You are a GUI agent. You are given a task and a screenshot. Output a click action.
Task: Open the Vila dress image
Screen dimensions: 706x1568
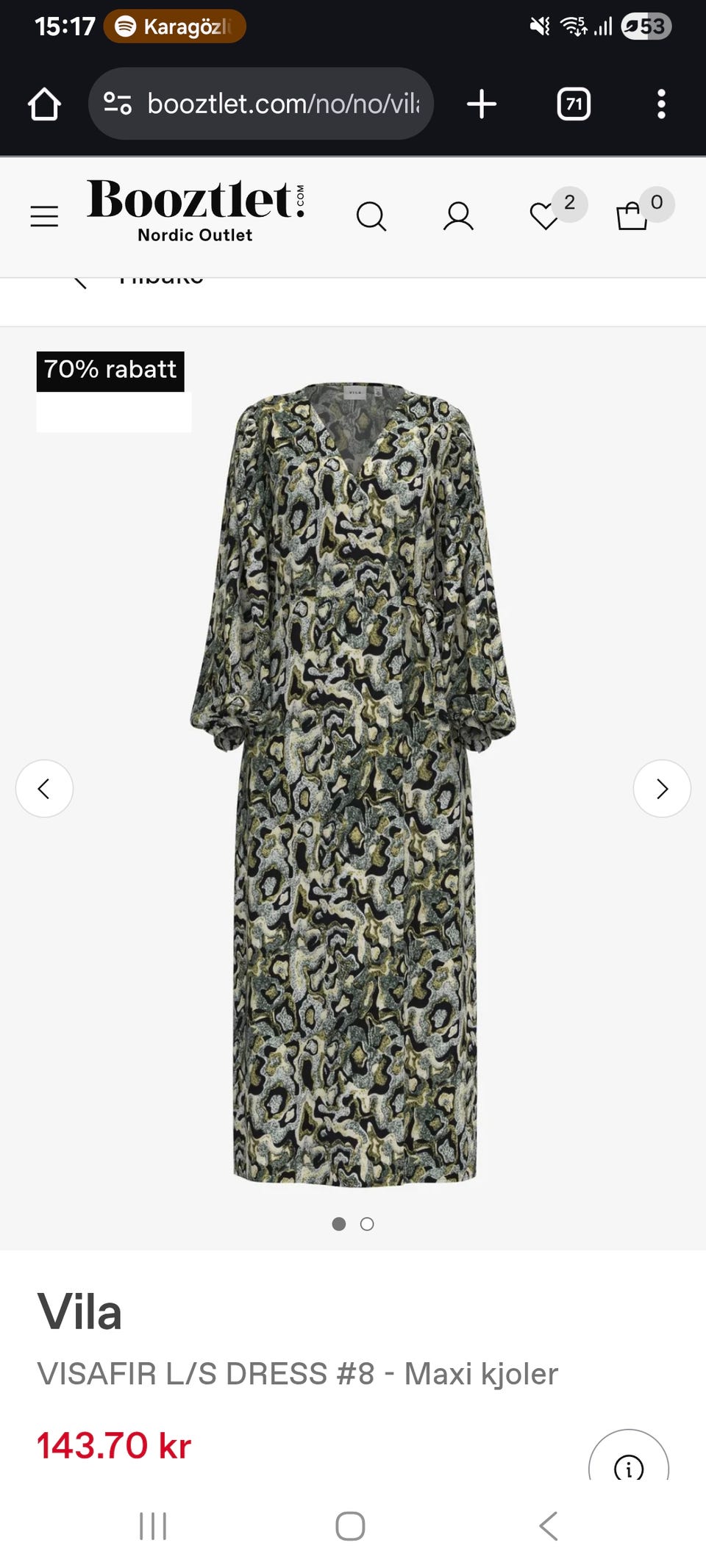[x=353, y=783]
